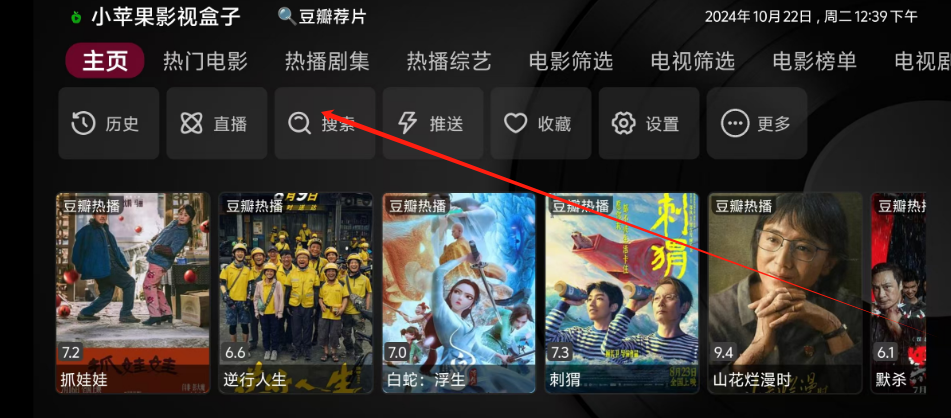Select the 电视筛选 tab
Image resolution: width=951 pixels, height=418 pixels.
click(692, 61)
